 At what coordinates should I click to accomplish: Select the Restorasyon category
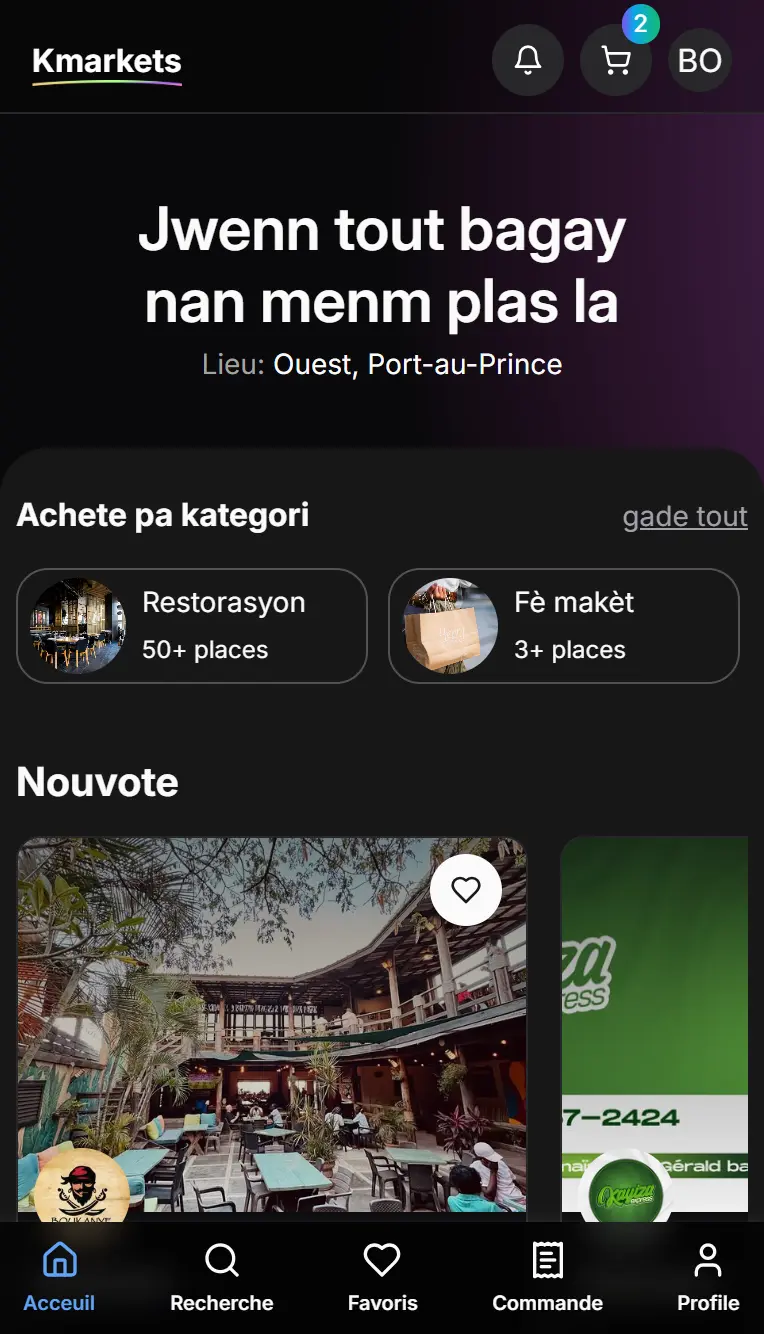192,626
